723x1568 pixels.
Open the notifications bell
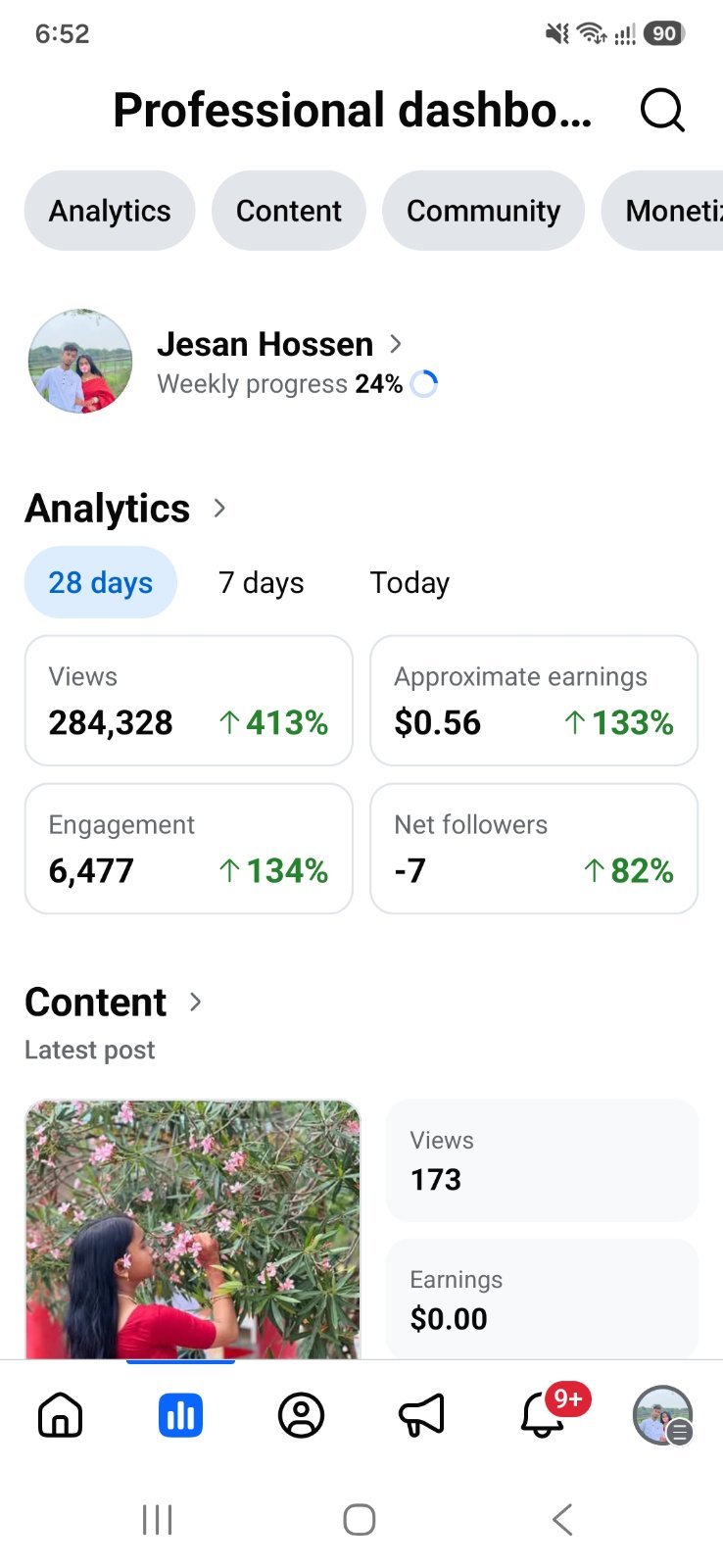(543, 1415)
